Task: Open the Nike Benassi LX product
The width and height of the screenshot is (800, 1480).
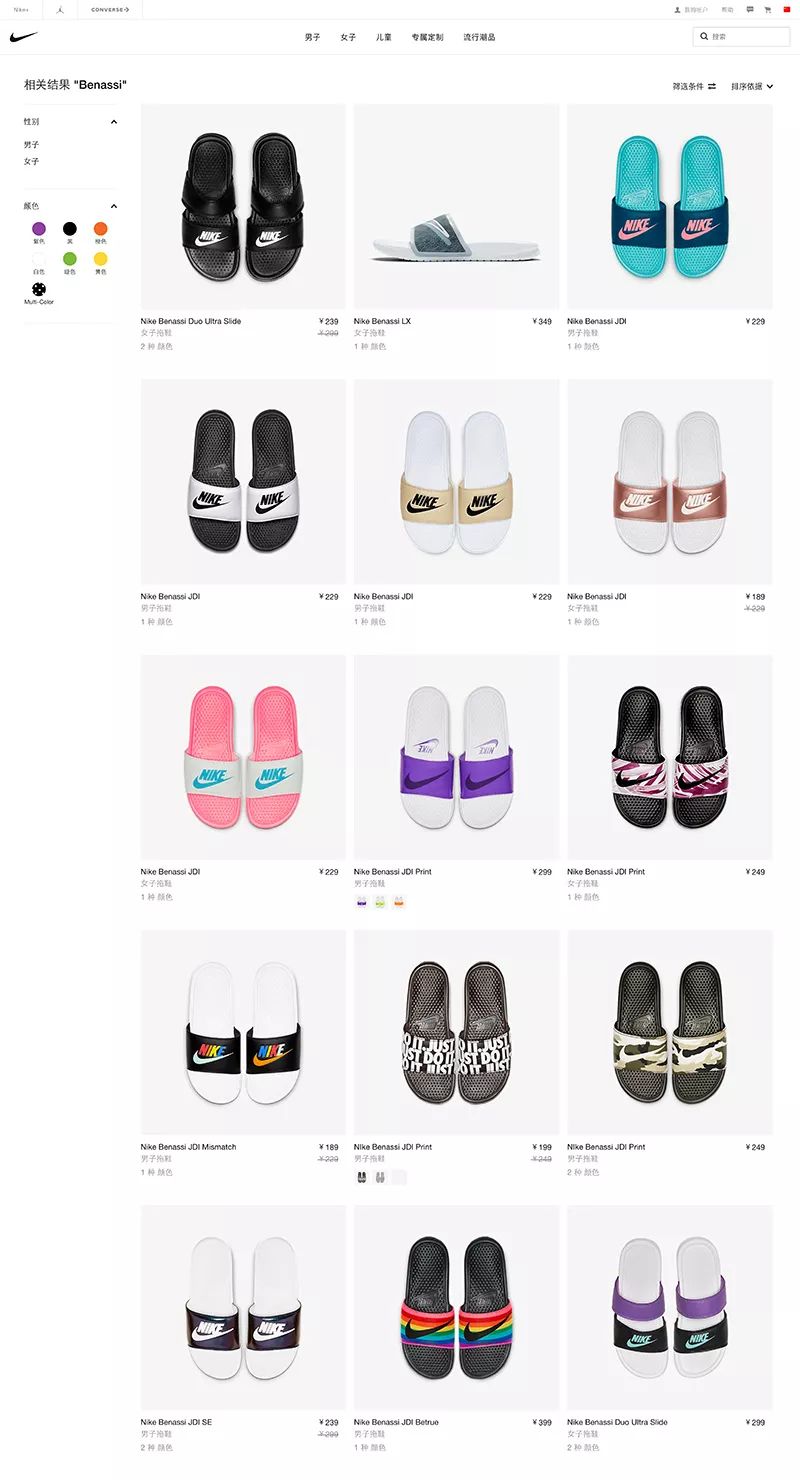Action: pos(456,207)
